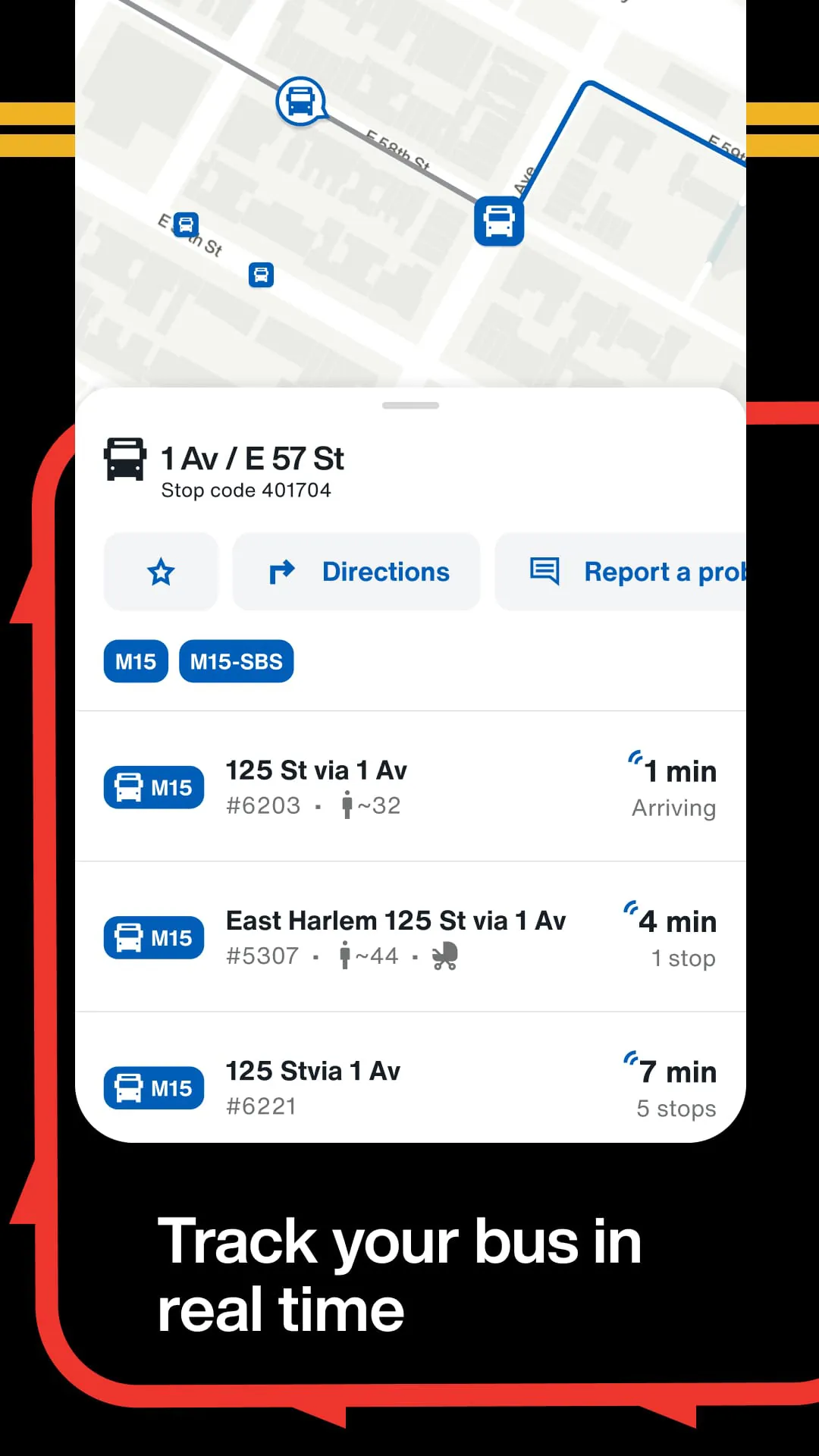Open East Harlem 125 St via 1 Av trip
819x1456 pixels.
409,937
